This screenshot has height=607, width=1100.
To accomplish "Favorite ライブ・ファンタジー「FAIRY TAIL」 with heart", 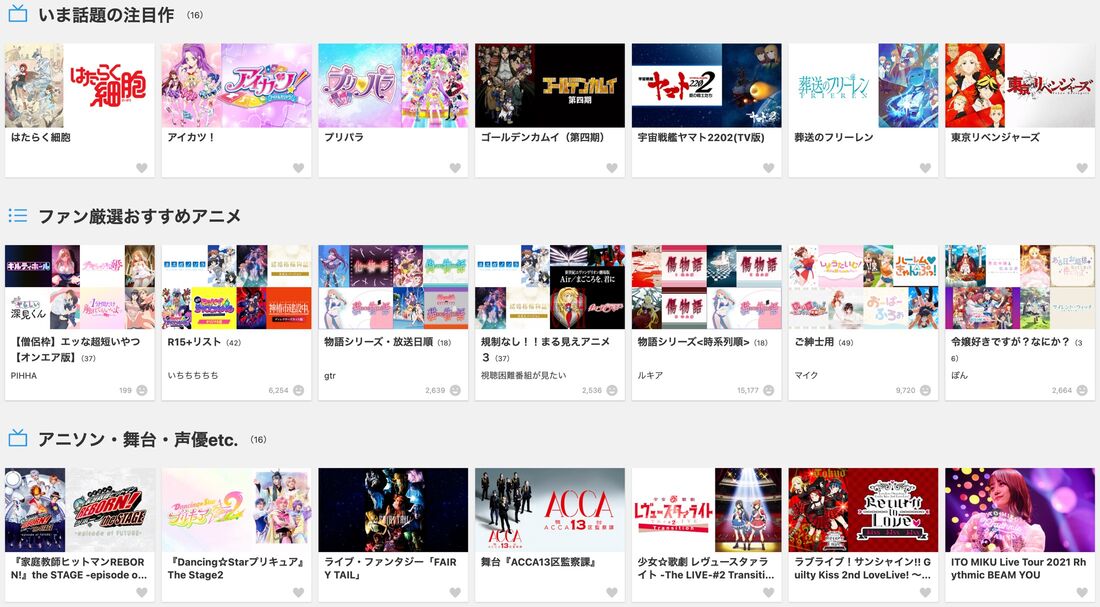I will (x=455, y=593).
